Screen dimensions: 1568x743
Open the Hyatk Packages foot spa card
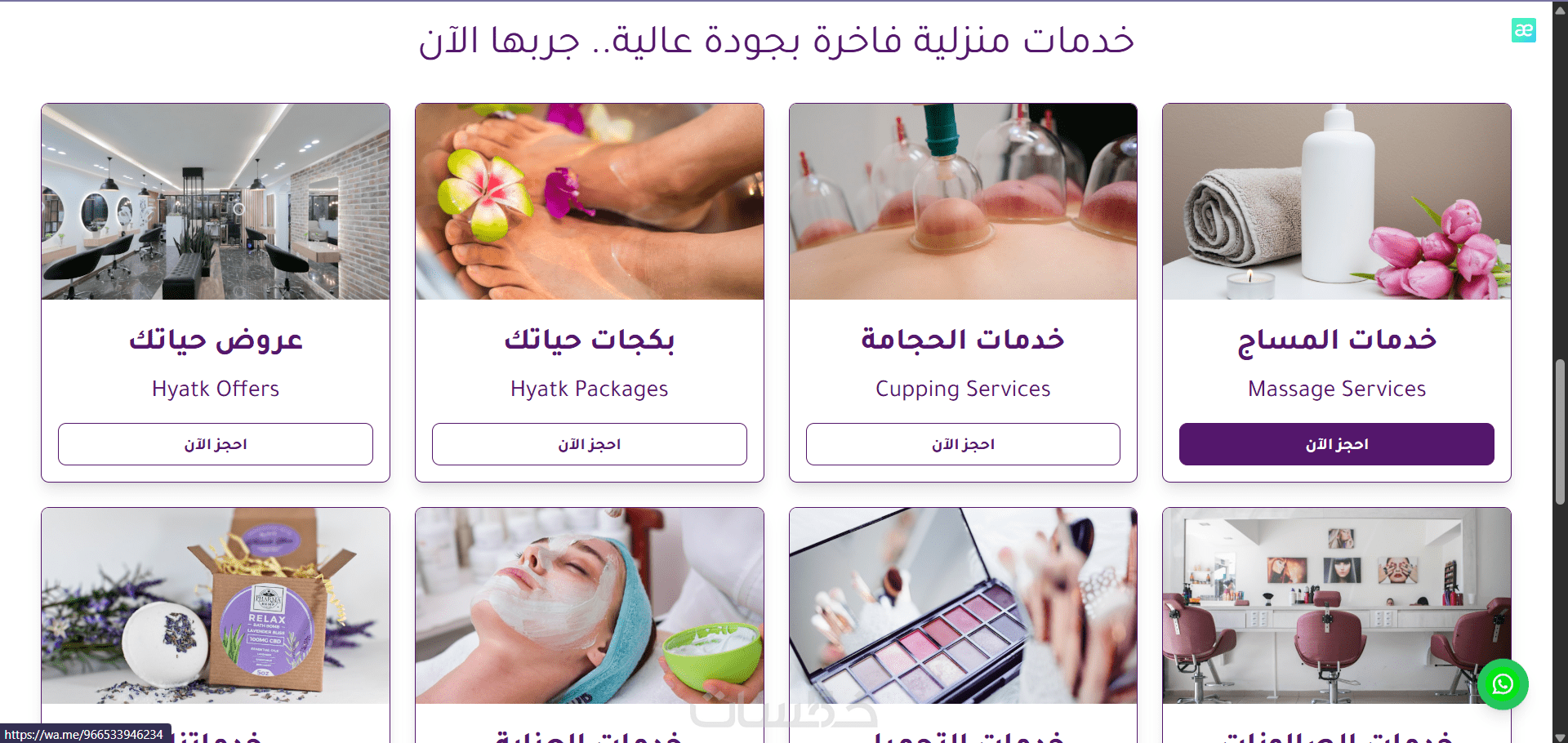coord(589,202)
